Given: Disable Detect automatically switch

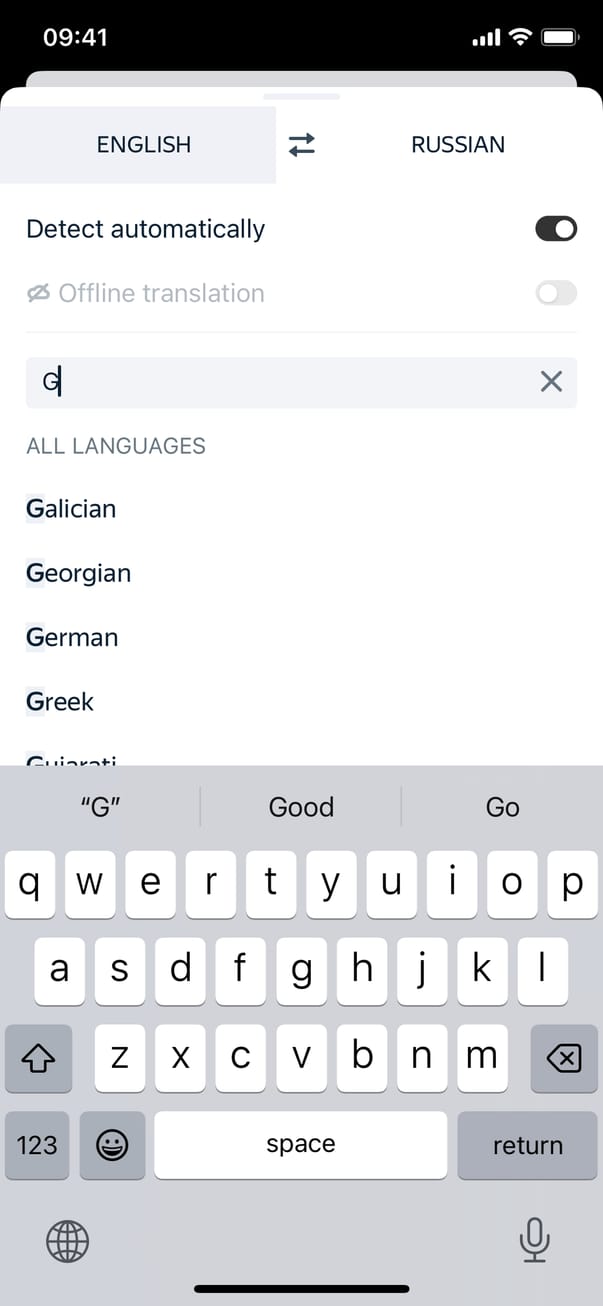Looking at the screenshot, I should [x=556, y=229].
